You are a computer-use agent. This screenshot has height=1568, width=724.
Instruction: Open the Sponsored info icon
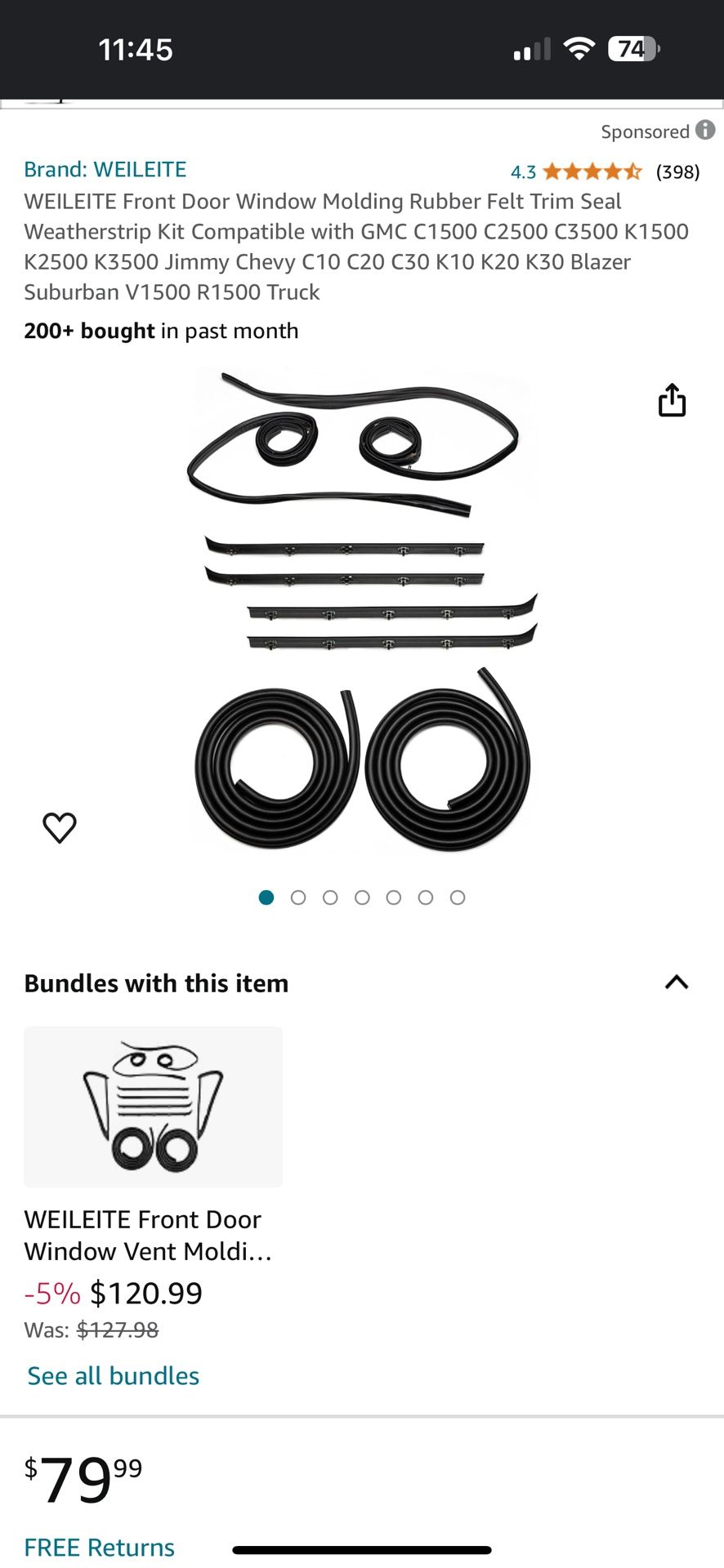(705, 130)
